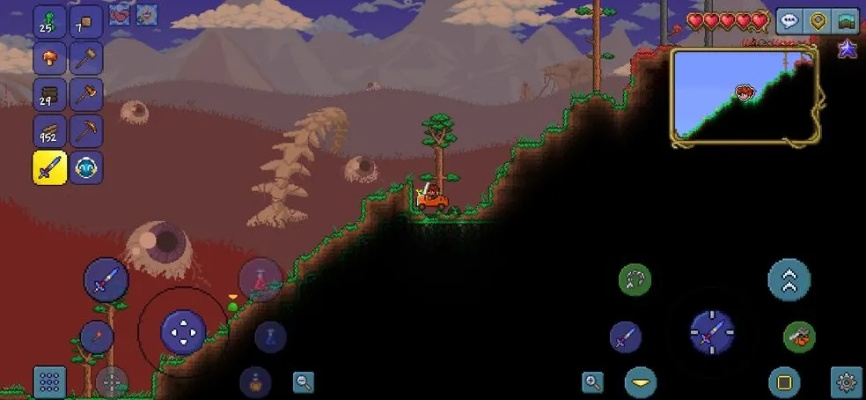866x400 pixels.
Task: Select the mushroom hotbar slot
Action: point(50,57)
